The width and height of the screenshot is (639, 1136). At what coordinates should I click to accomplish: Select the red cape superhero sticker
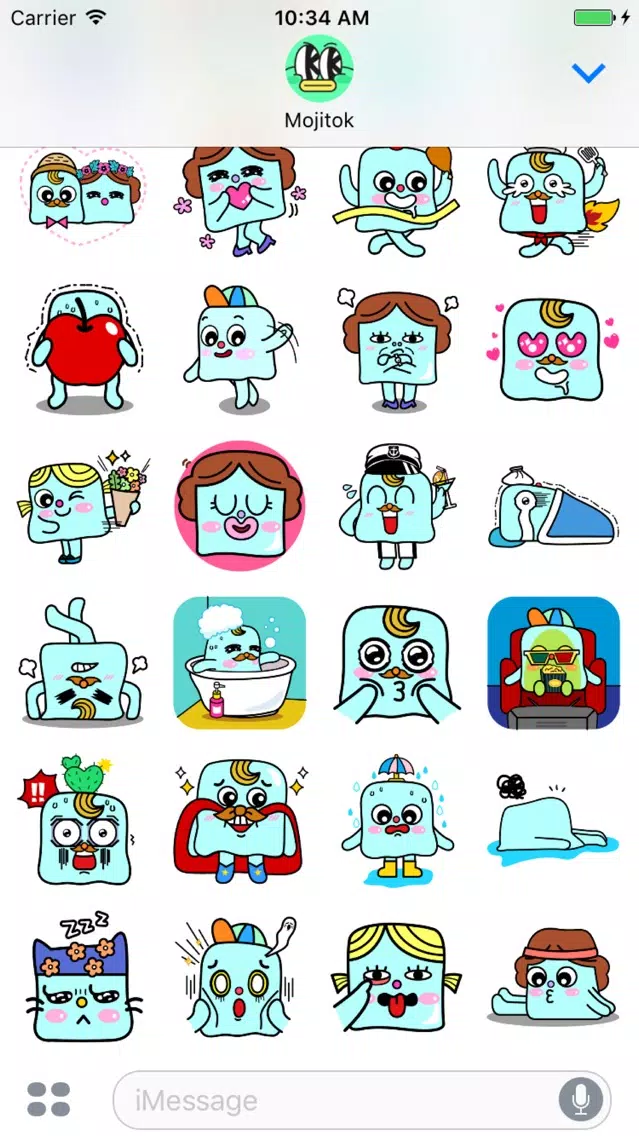pos(241,819)
